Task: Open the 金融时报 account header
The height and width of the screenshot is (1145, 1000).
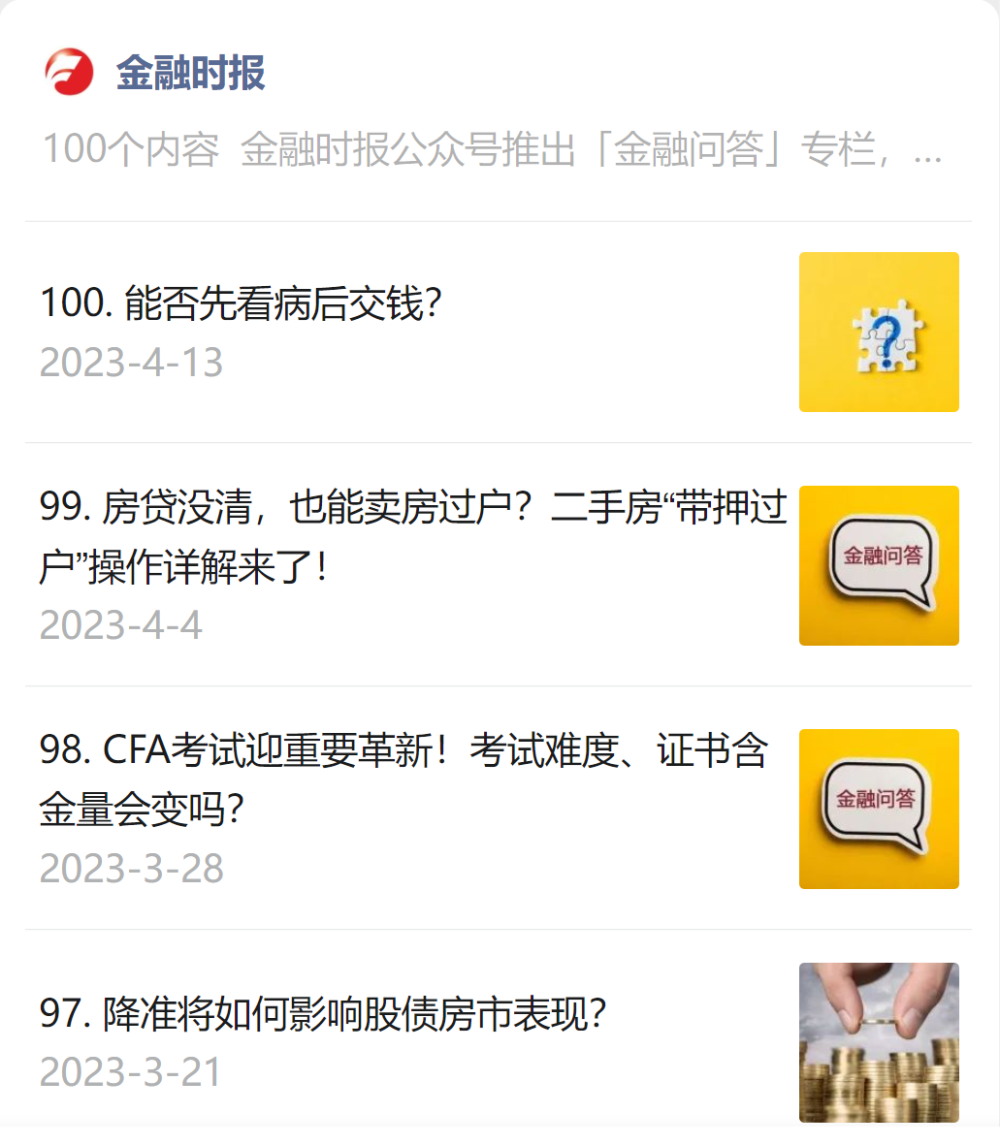Action: 190,73
